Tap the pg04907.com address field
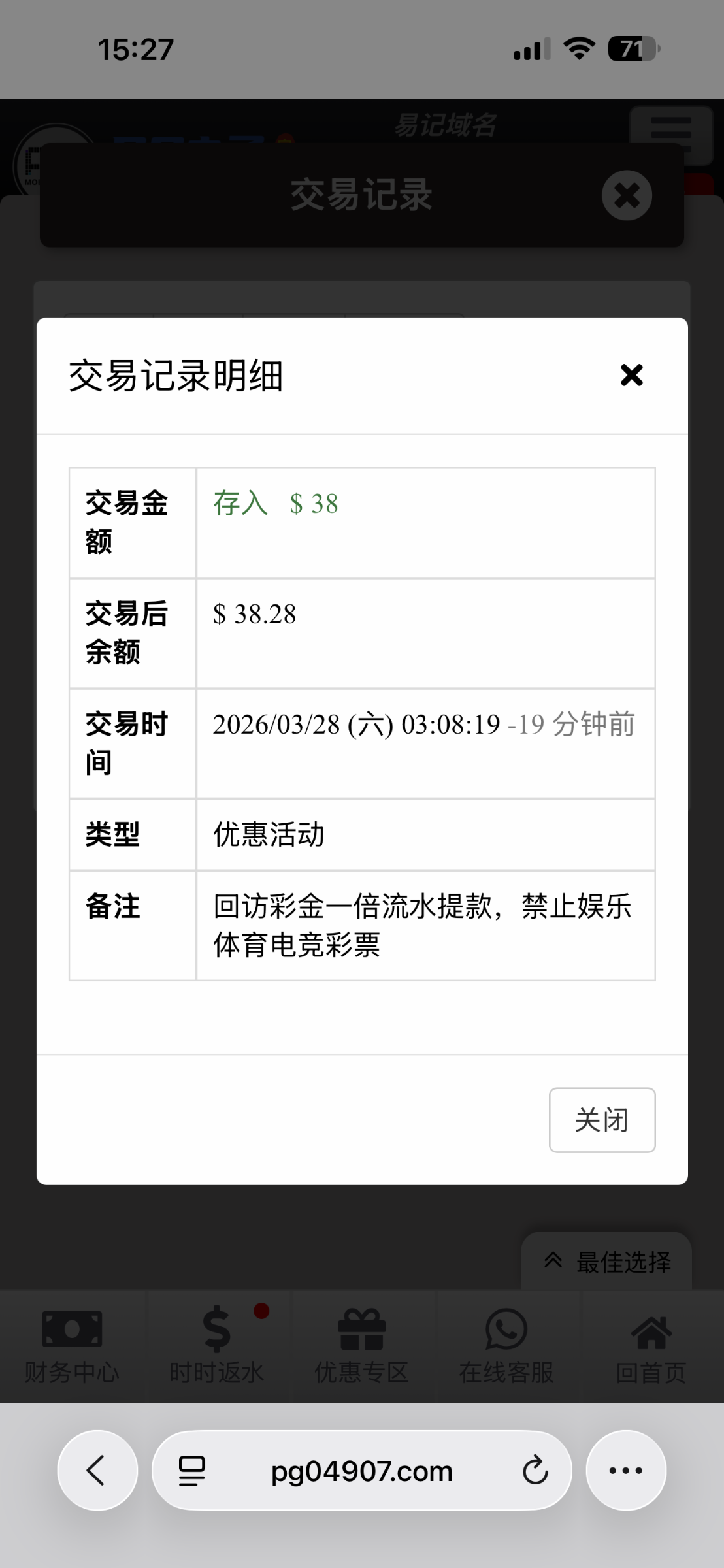The image size is (724, 1568). tap(361, 1471)
